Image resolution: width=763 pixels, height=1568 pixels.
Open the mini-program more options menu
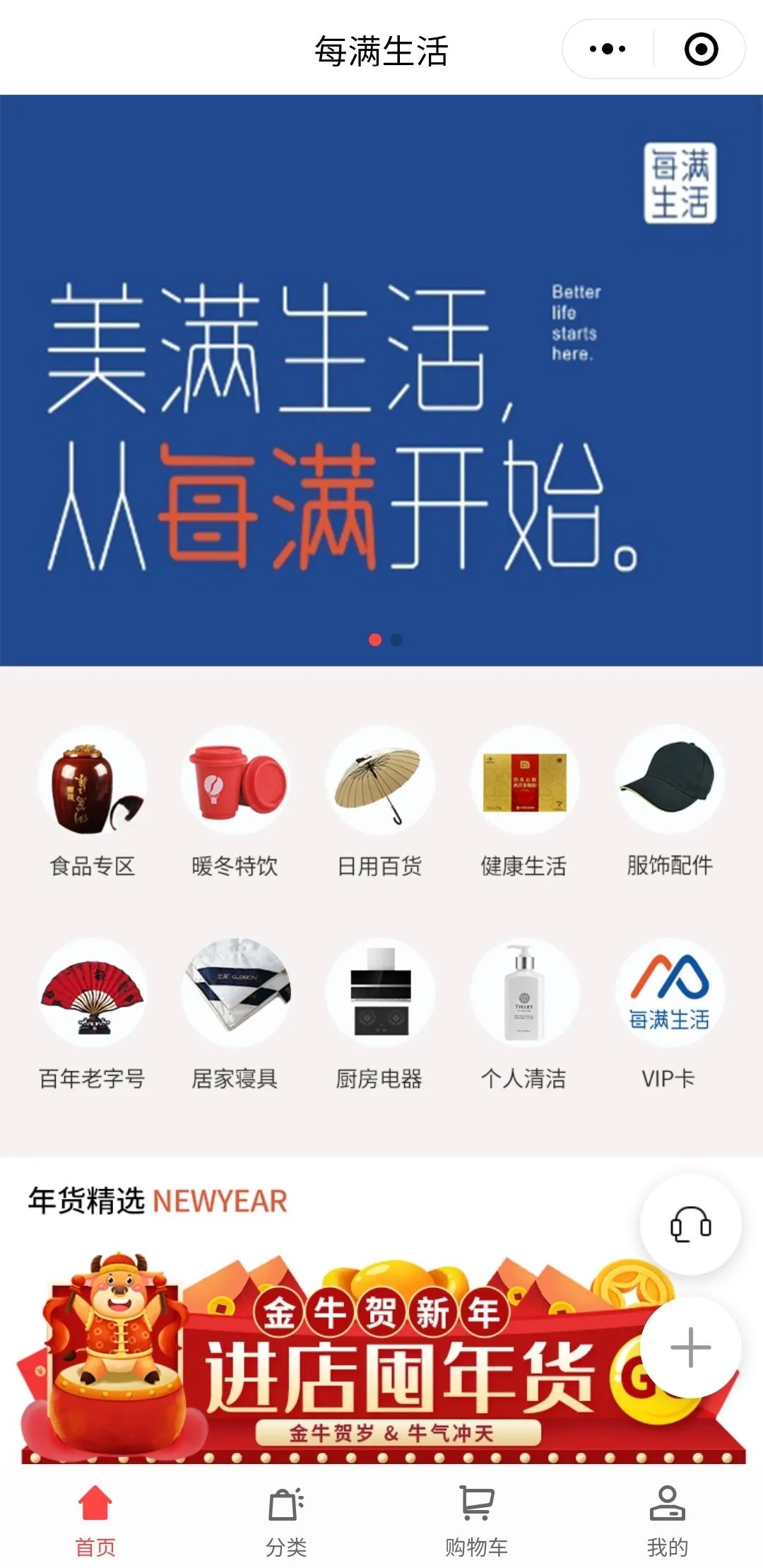pos(609,49)
